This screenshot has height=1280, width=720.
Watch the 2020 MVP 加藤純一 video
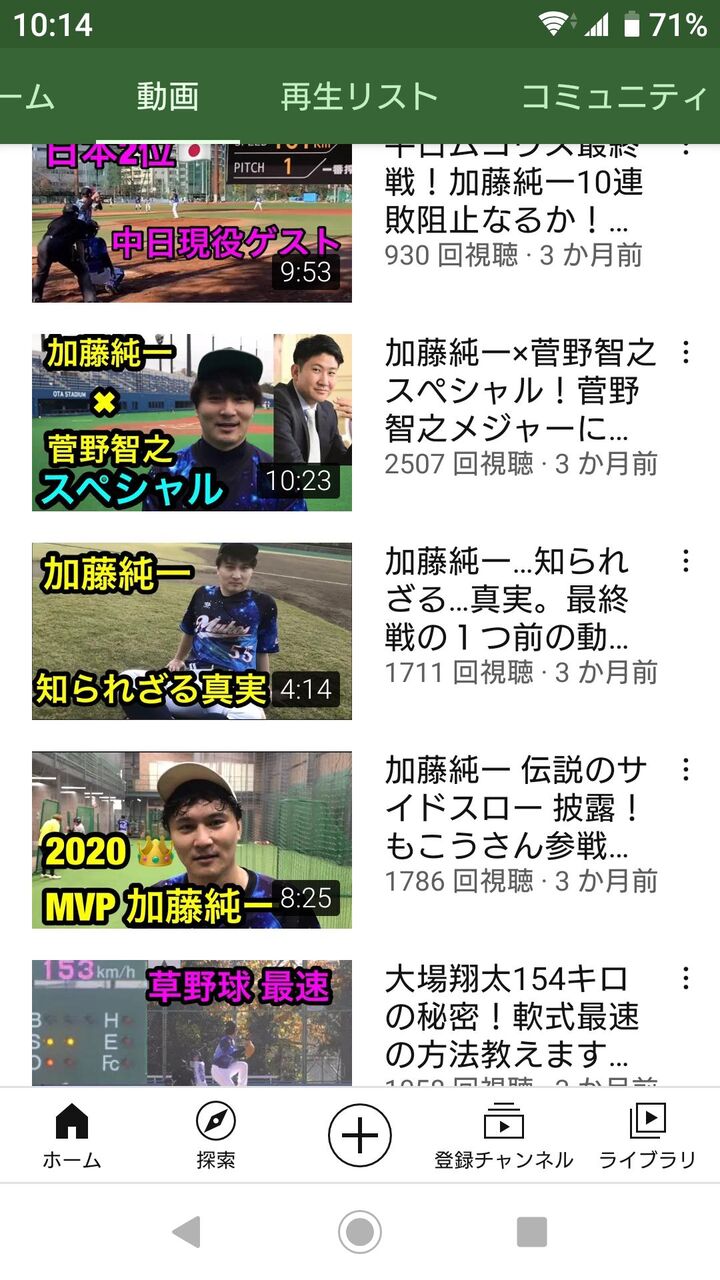tap(192, 839)
